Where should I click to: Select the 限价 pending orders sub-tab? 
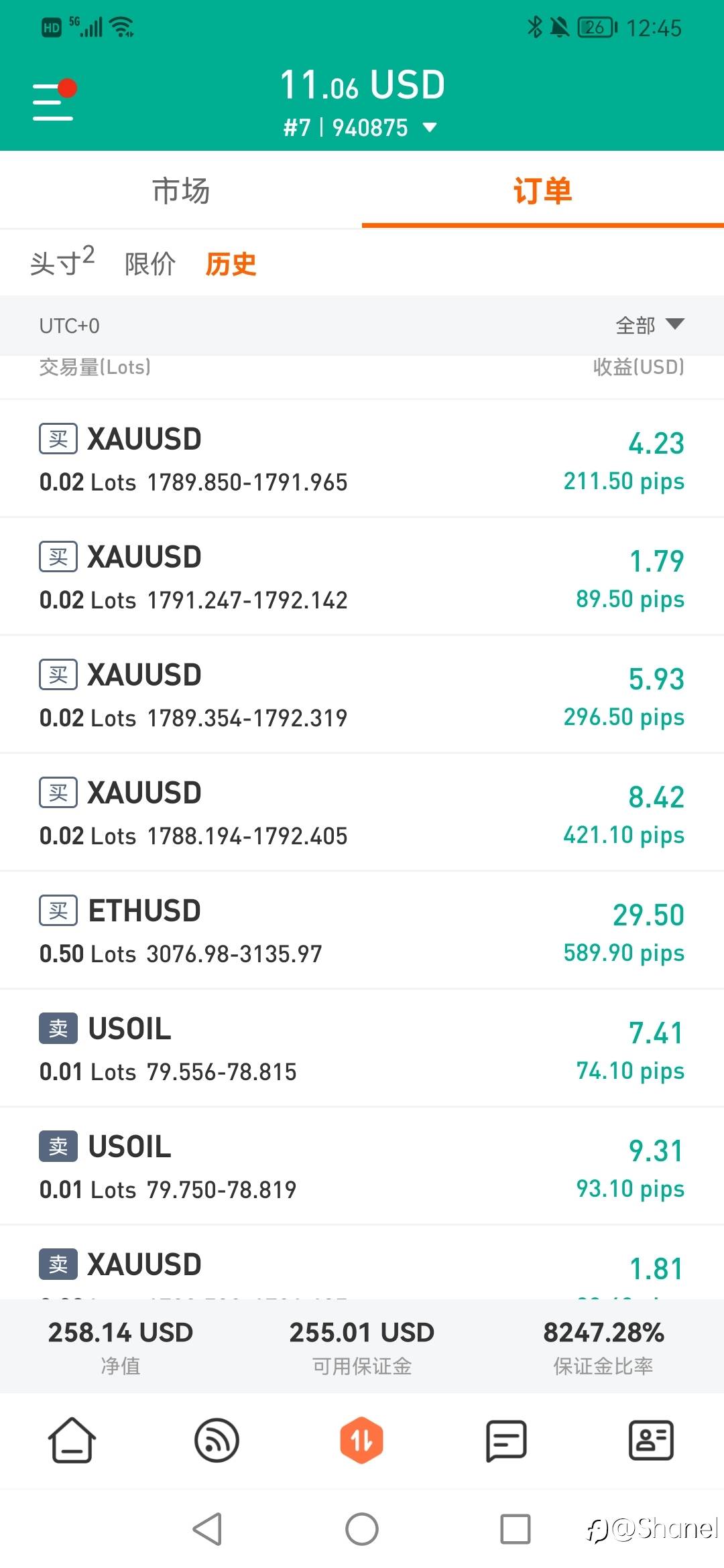tap(150, 263)
